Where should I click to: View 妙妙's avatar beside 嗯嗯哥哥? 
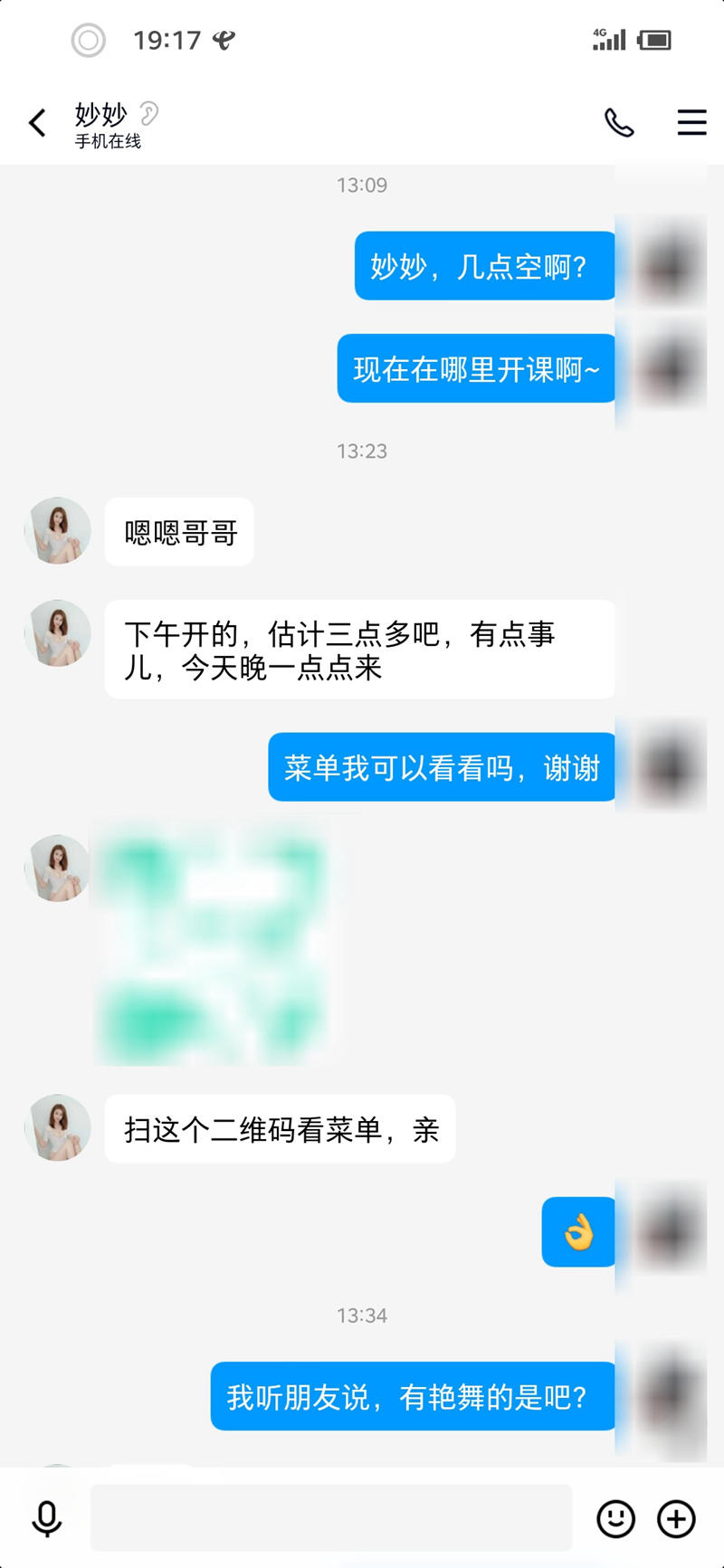coord(58,531)
